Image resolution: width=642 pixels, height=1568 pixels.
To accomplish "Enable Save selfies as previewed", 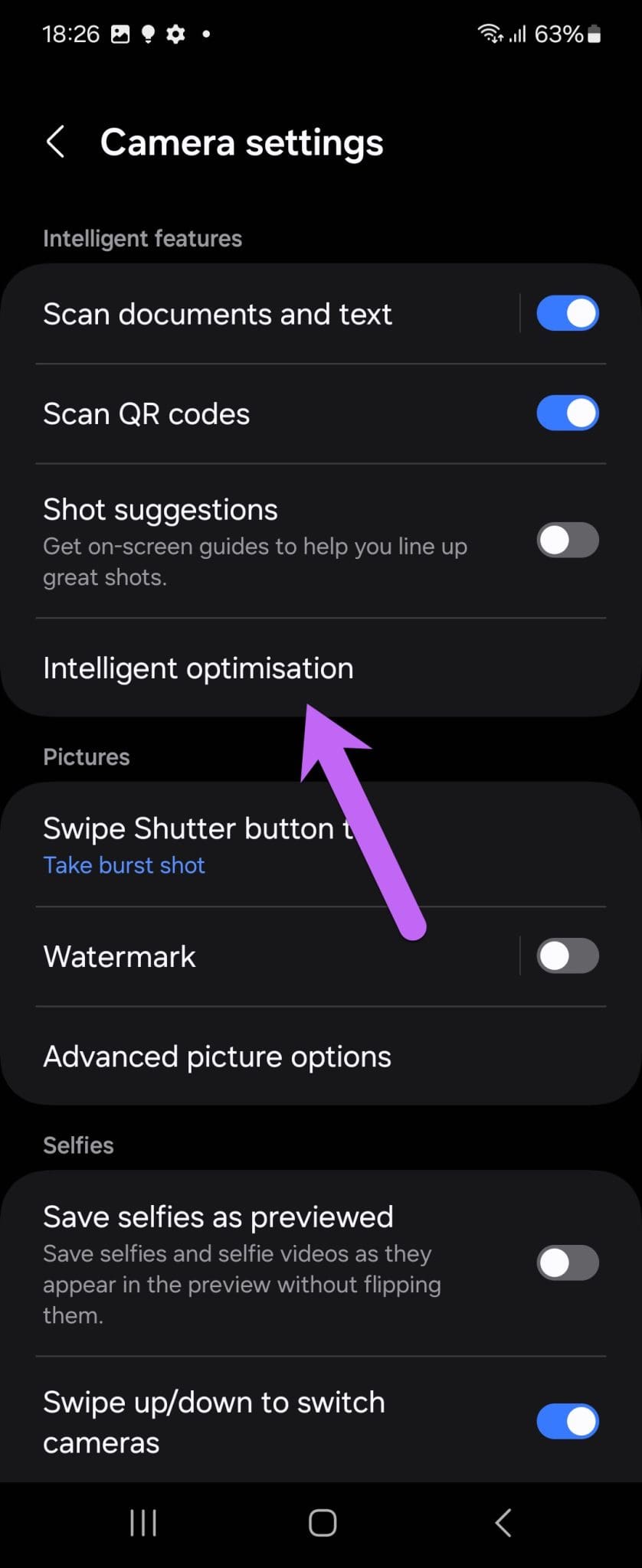I will (x=567, y=1263).
